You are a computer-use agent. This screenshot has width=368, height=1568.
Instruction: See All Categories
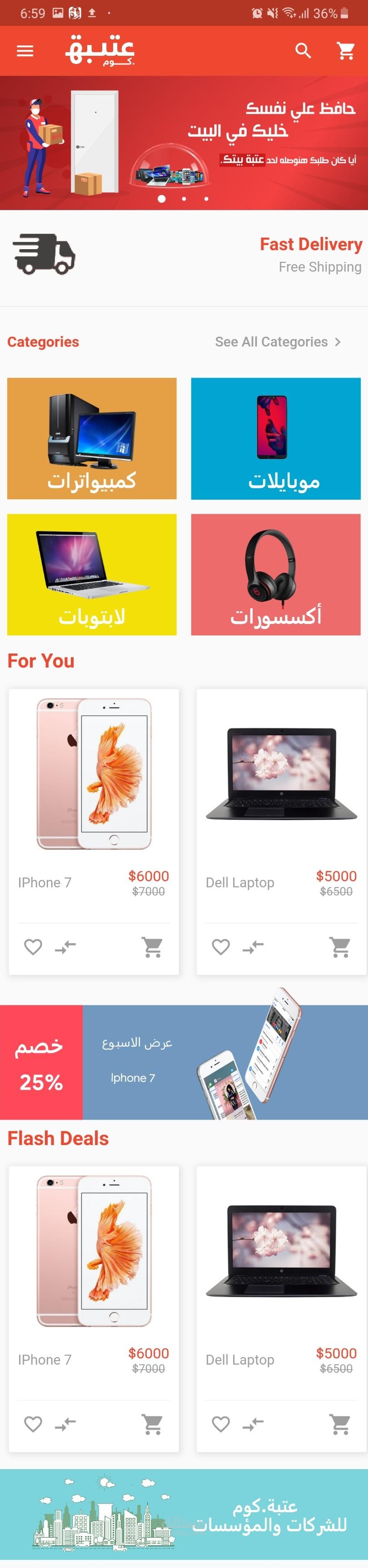278,342
